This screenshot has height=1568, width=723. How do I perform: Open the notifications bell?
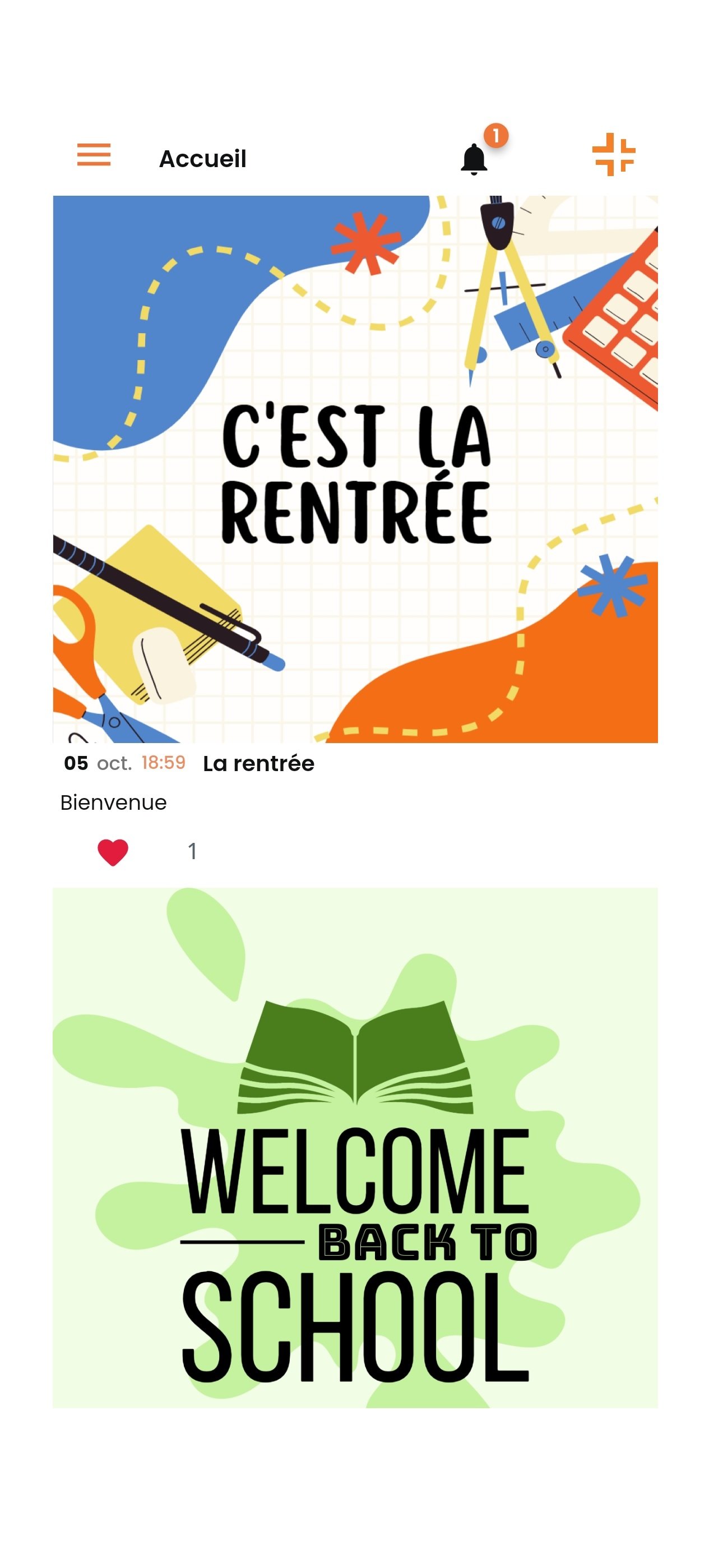pyautogui.click(x=474, y=159)
